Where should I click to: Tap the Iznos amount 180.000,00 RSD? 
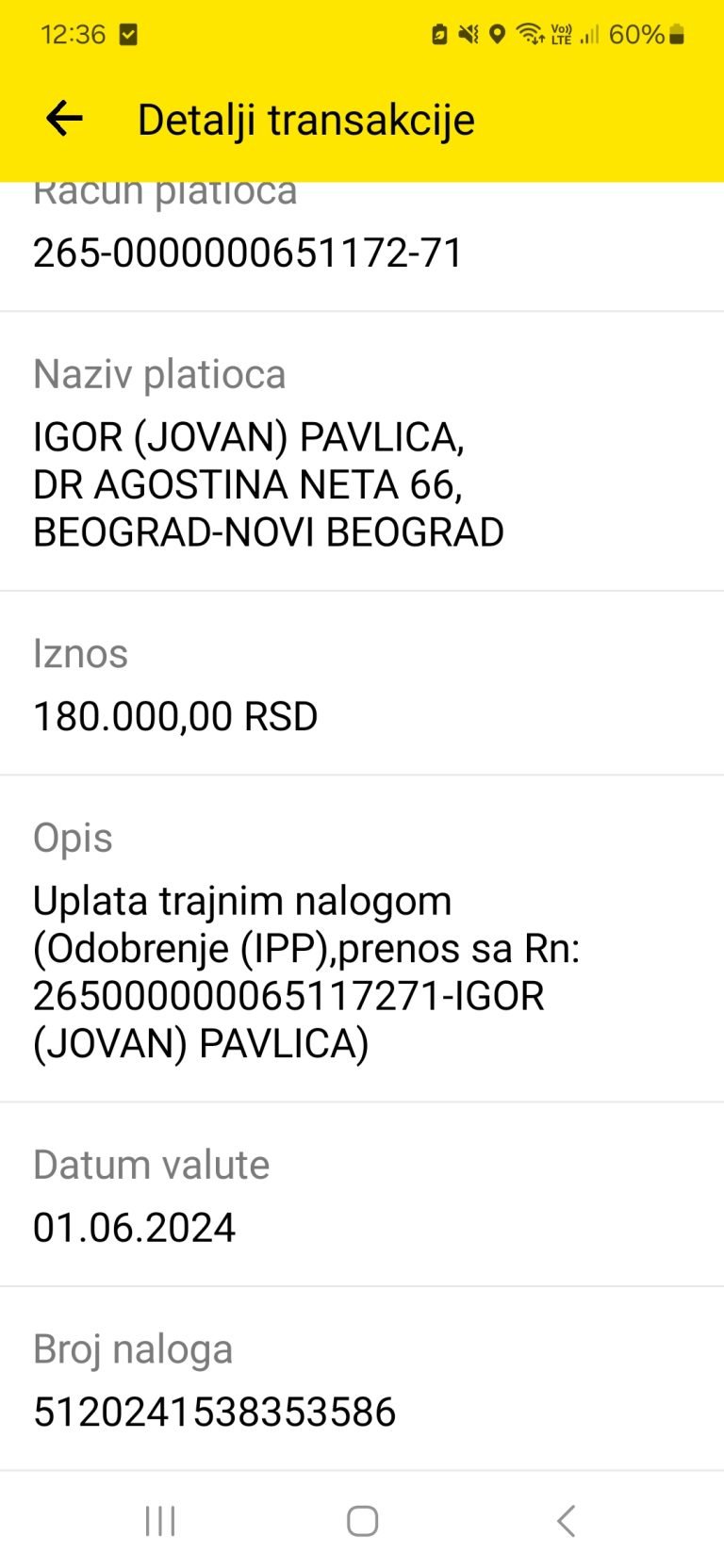(x=175, y=716)
